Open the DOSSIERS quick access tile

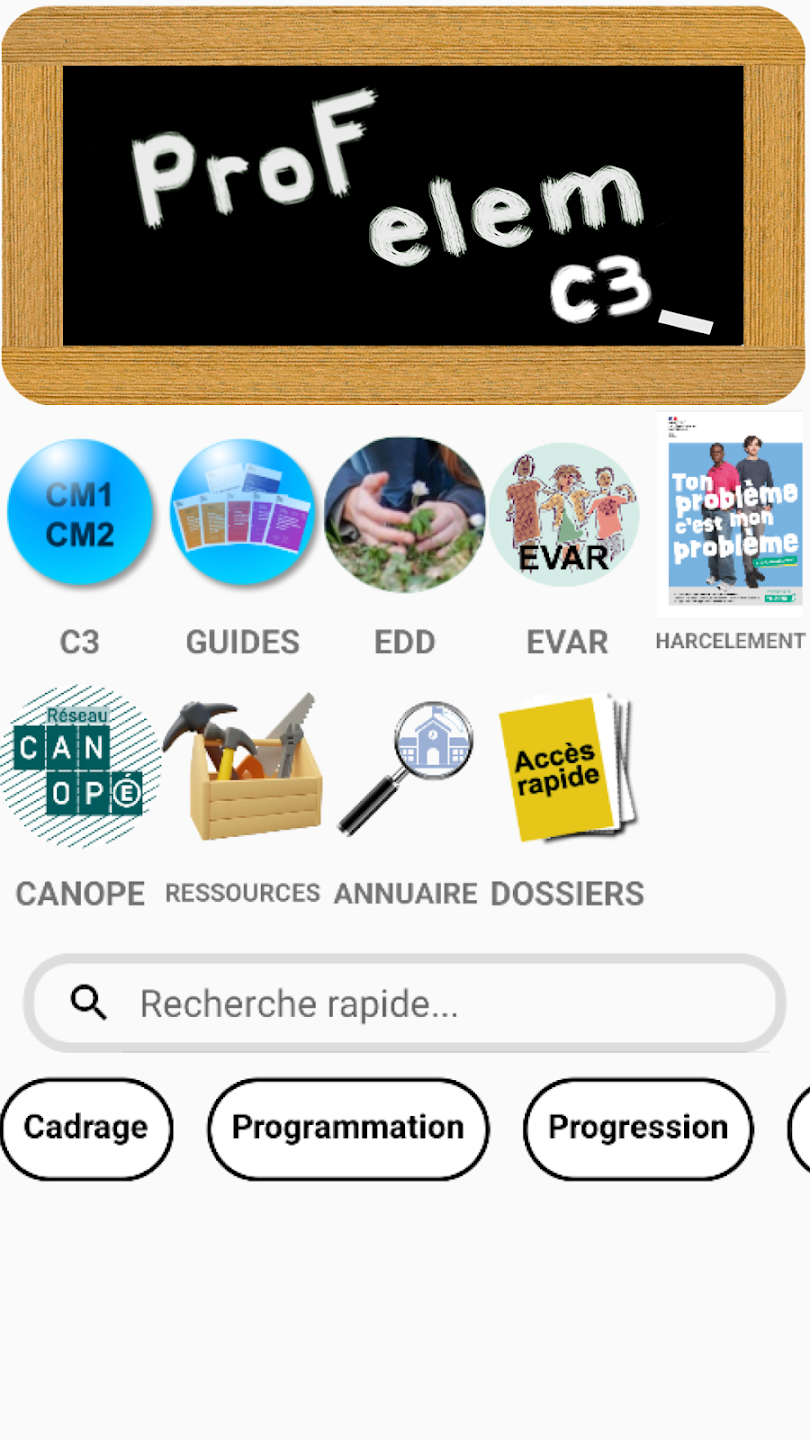(x=566, y=767)
